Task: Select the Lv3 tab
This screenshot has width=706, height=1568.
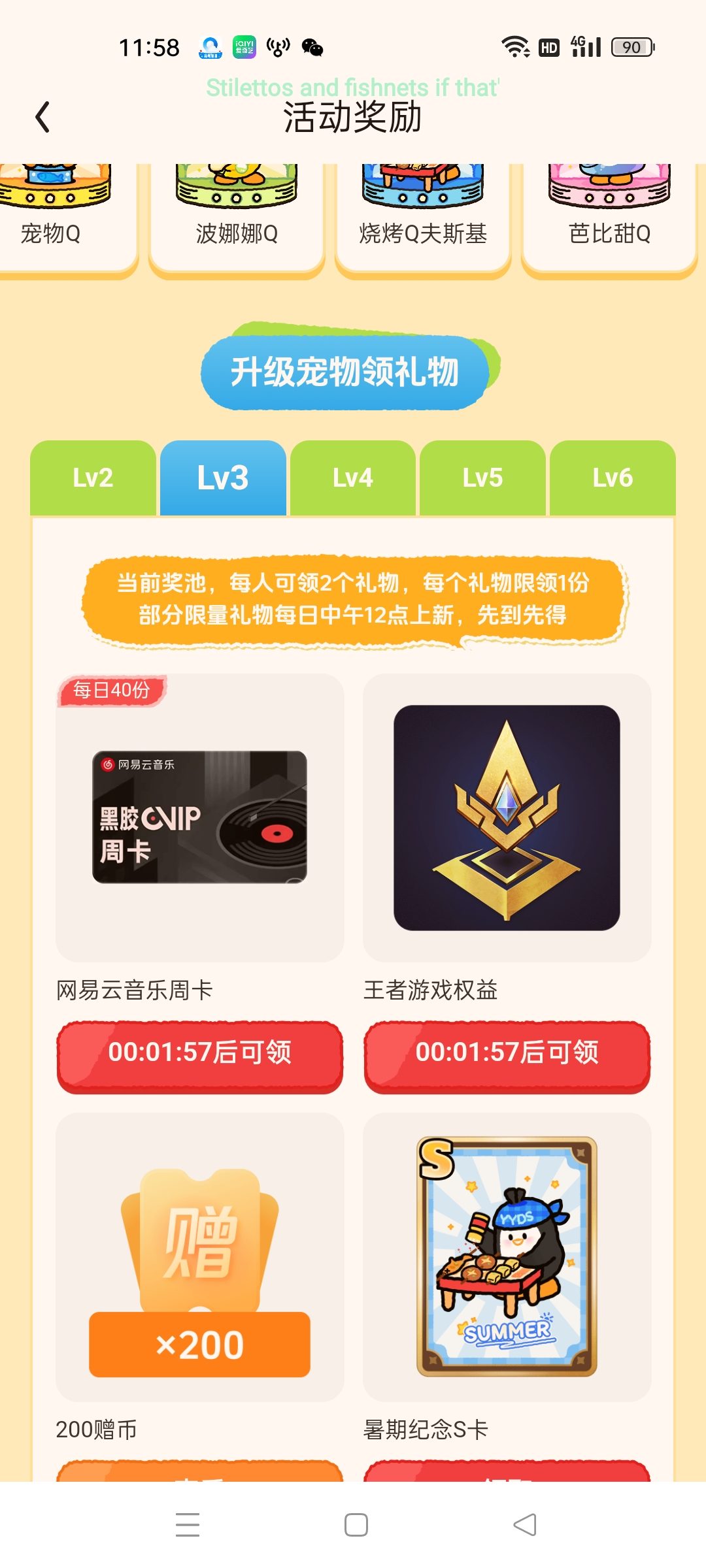Action: pos(223,478)
